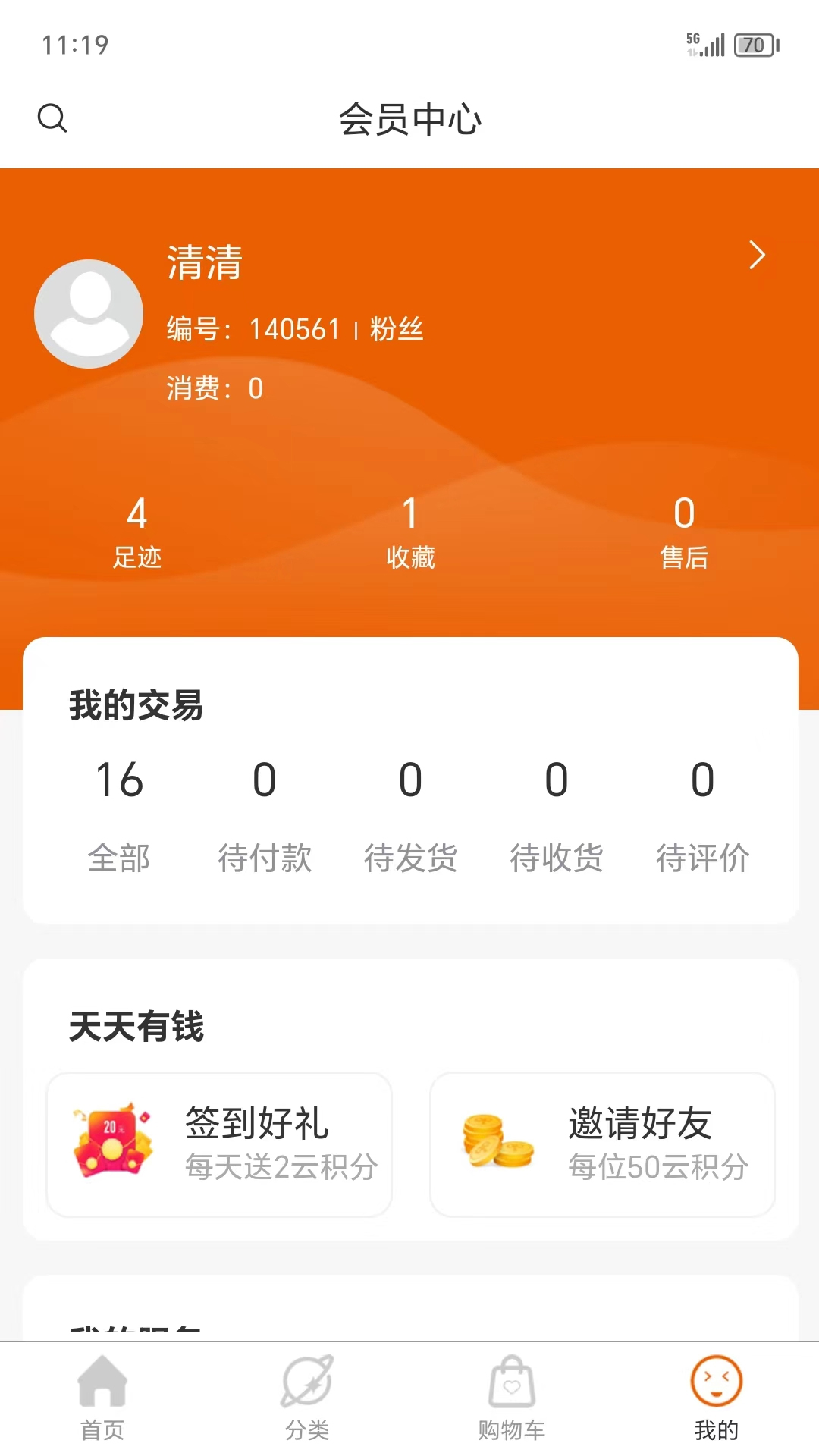
Task: Open 售后 after-sales section
Action: click(685, 531)
